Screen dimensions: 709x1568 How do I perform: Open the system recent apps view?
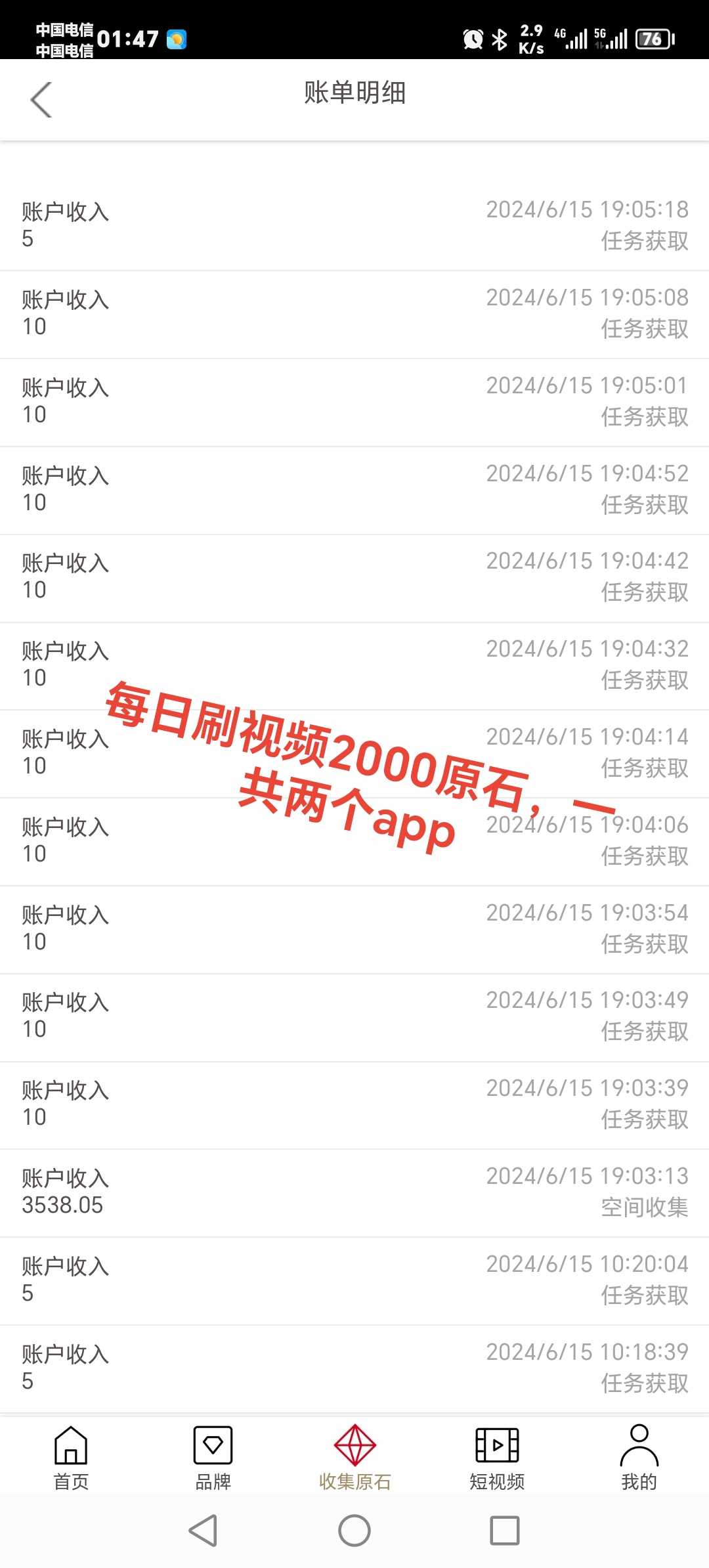505,1531
